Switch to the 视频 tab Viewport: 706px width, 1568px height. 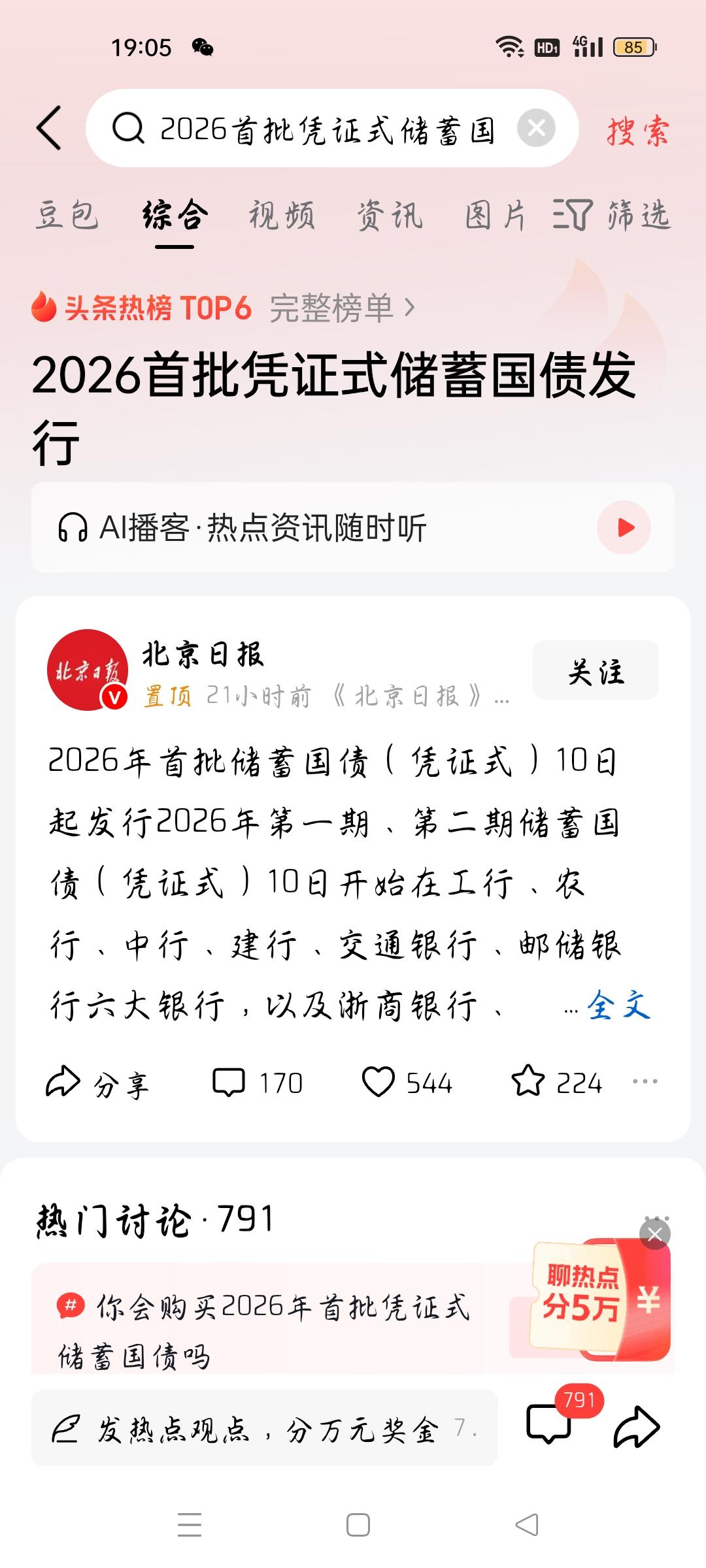point(282,217)
